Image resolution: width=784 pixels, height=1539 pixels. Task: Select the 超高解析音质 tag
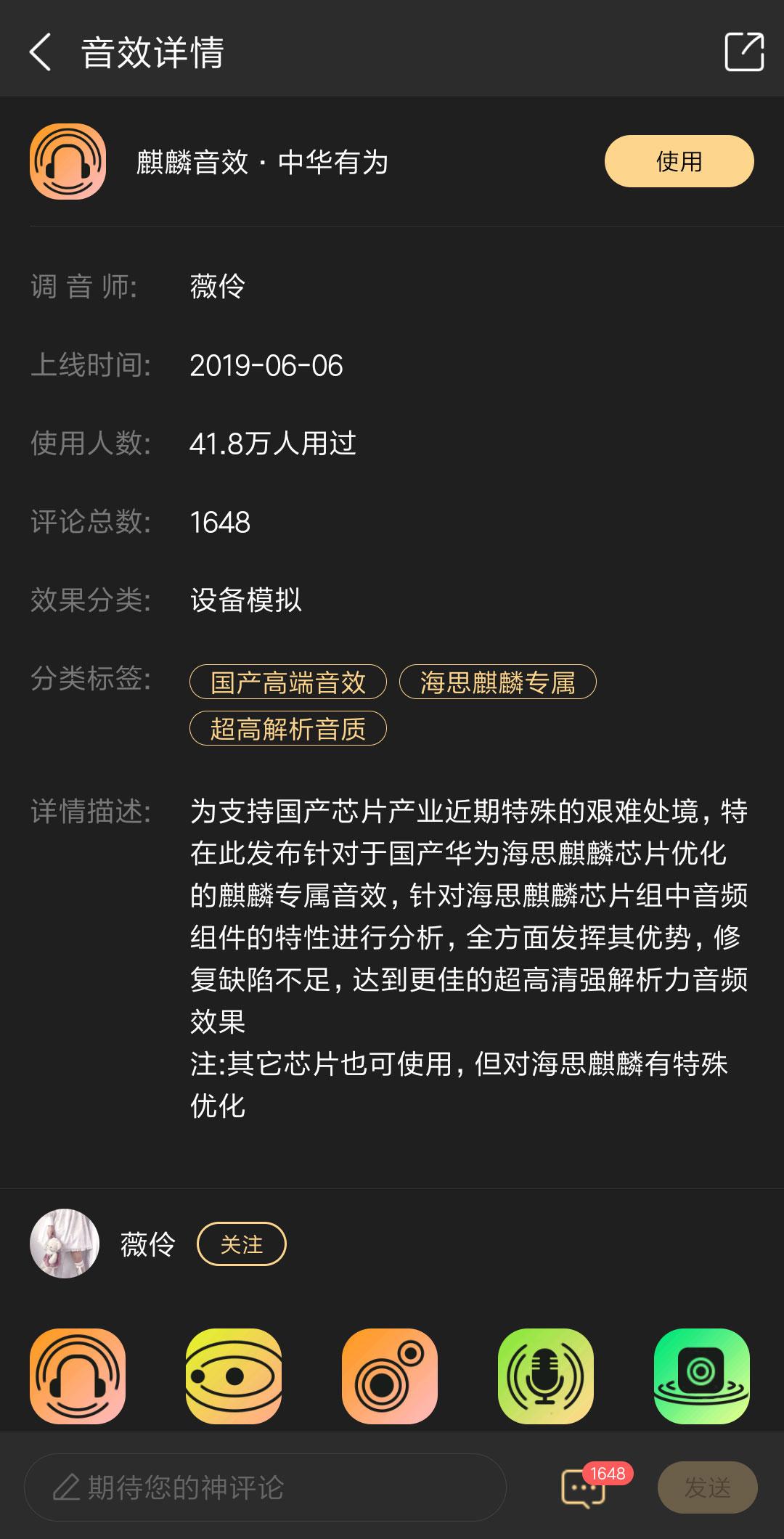click(288, 729)
